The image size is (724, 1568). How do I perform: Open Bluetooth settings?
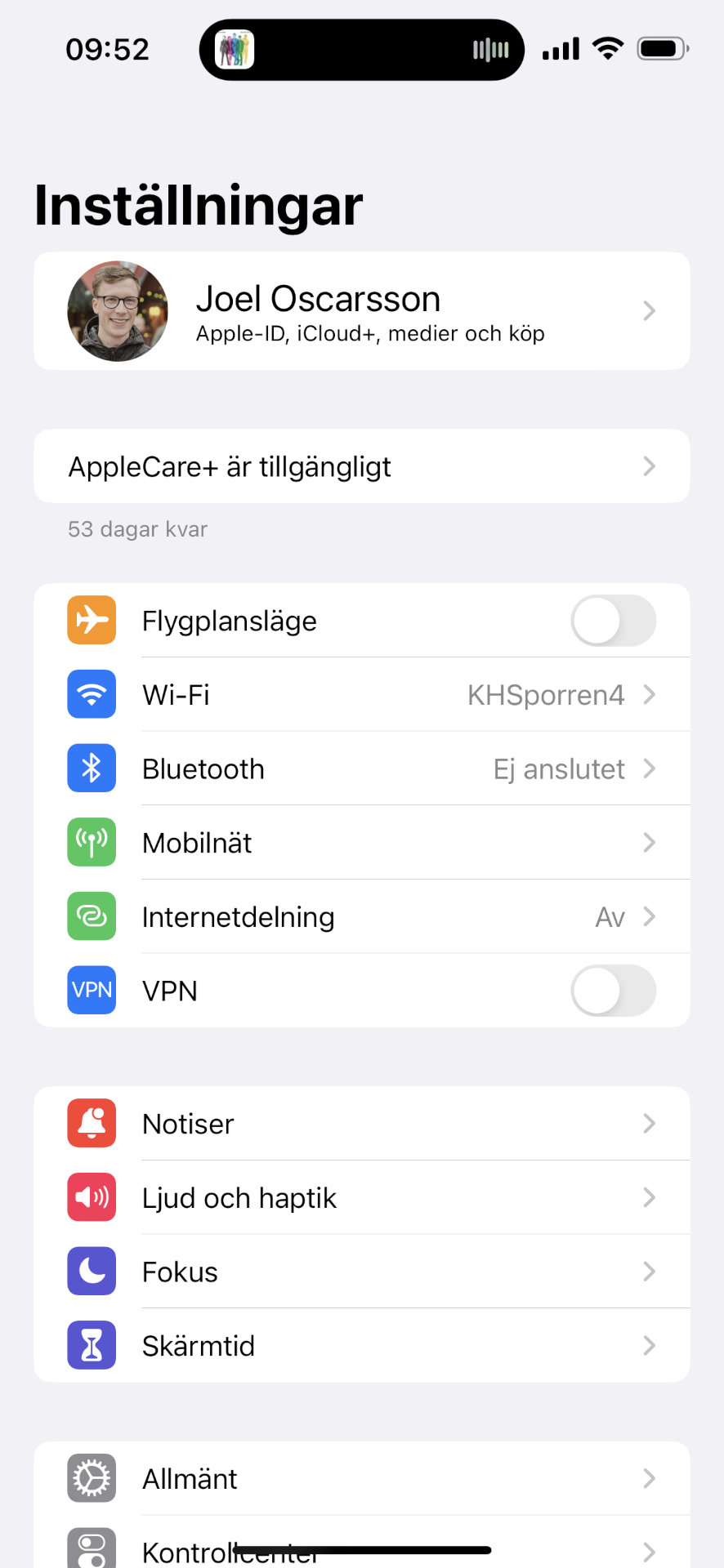(361, 769)
